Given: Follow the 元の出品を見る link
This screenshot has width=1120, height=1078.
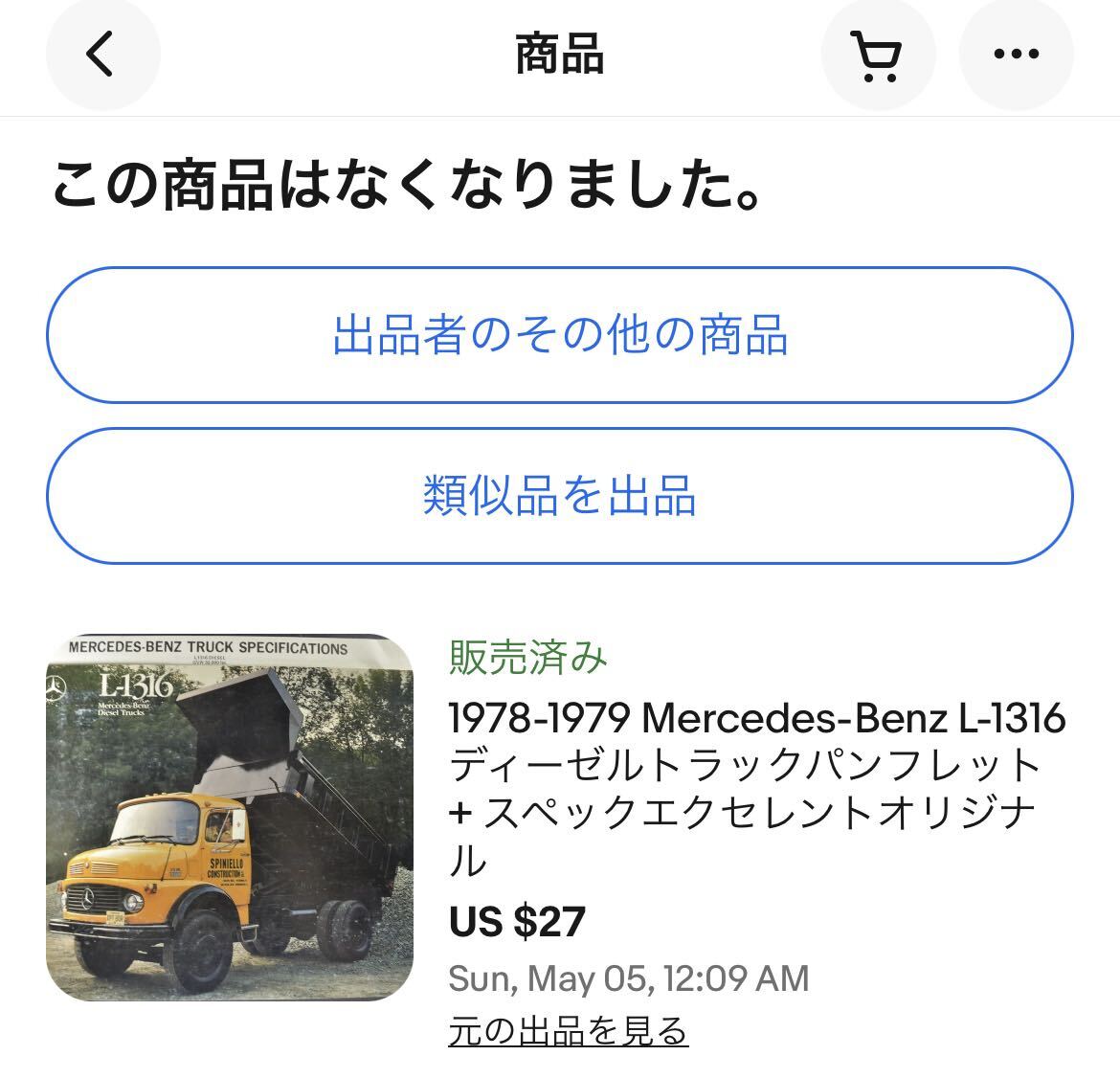Looking at the screenshot, I should (x=568, y=1031).
